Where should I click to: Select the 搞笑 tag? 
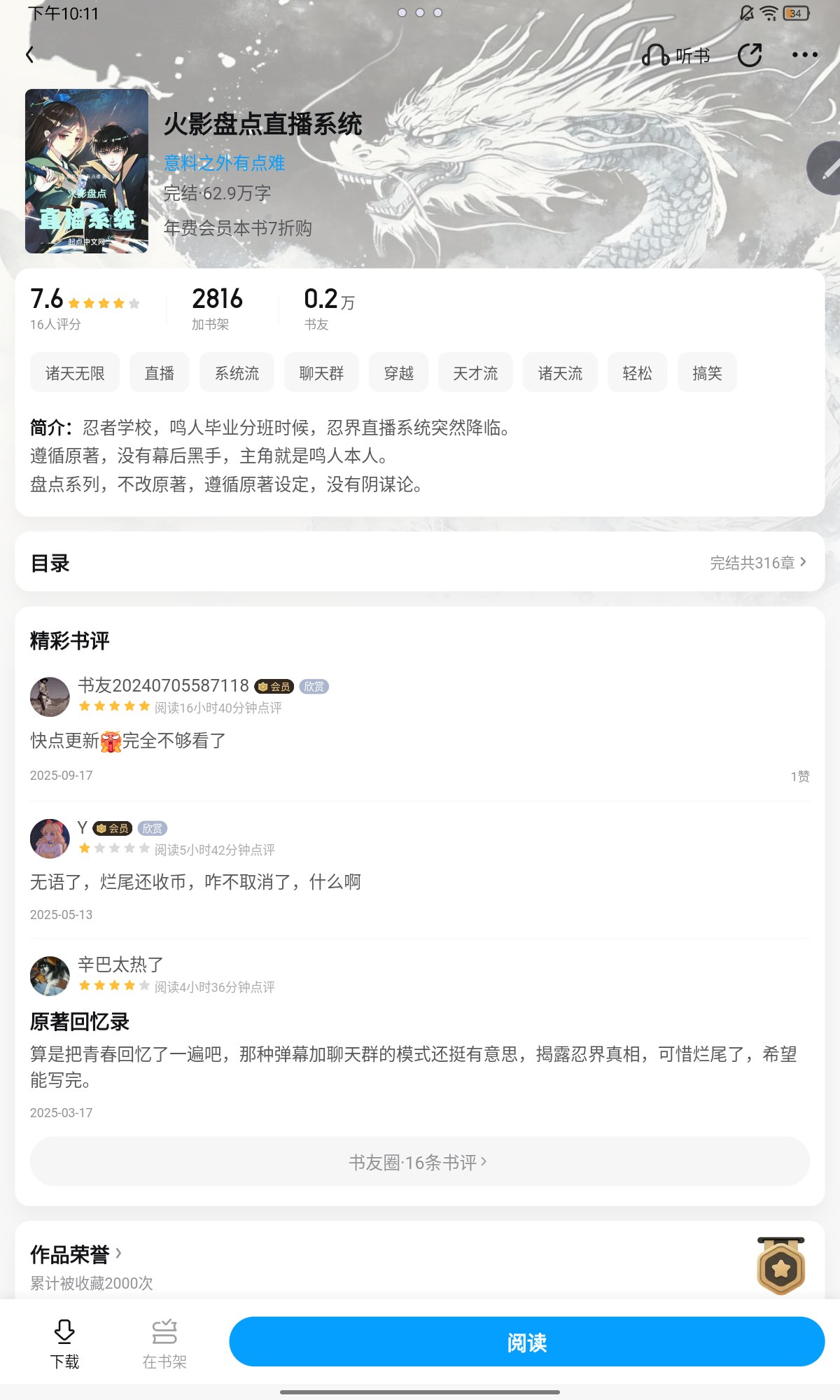(707, 373)
